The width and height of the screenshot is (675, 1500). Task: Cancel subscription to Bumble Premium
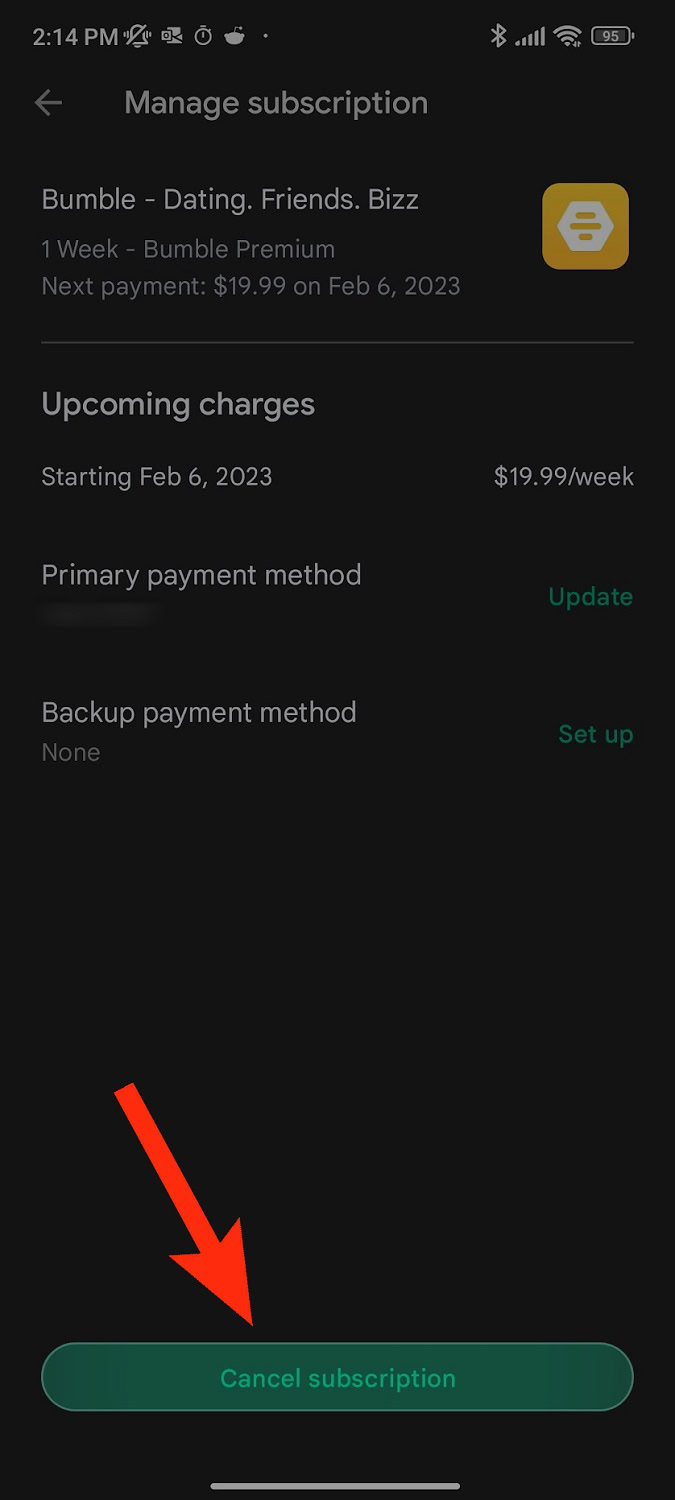pos(337,1377)
